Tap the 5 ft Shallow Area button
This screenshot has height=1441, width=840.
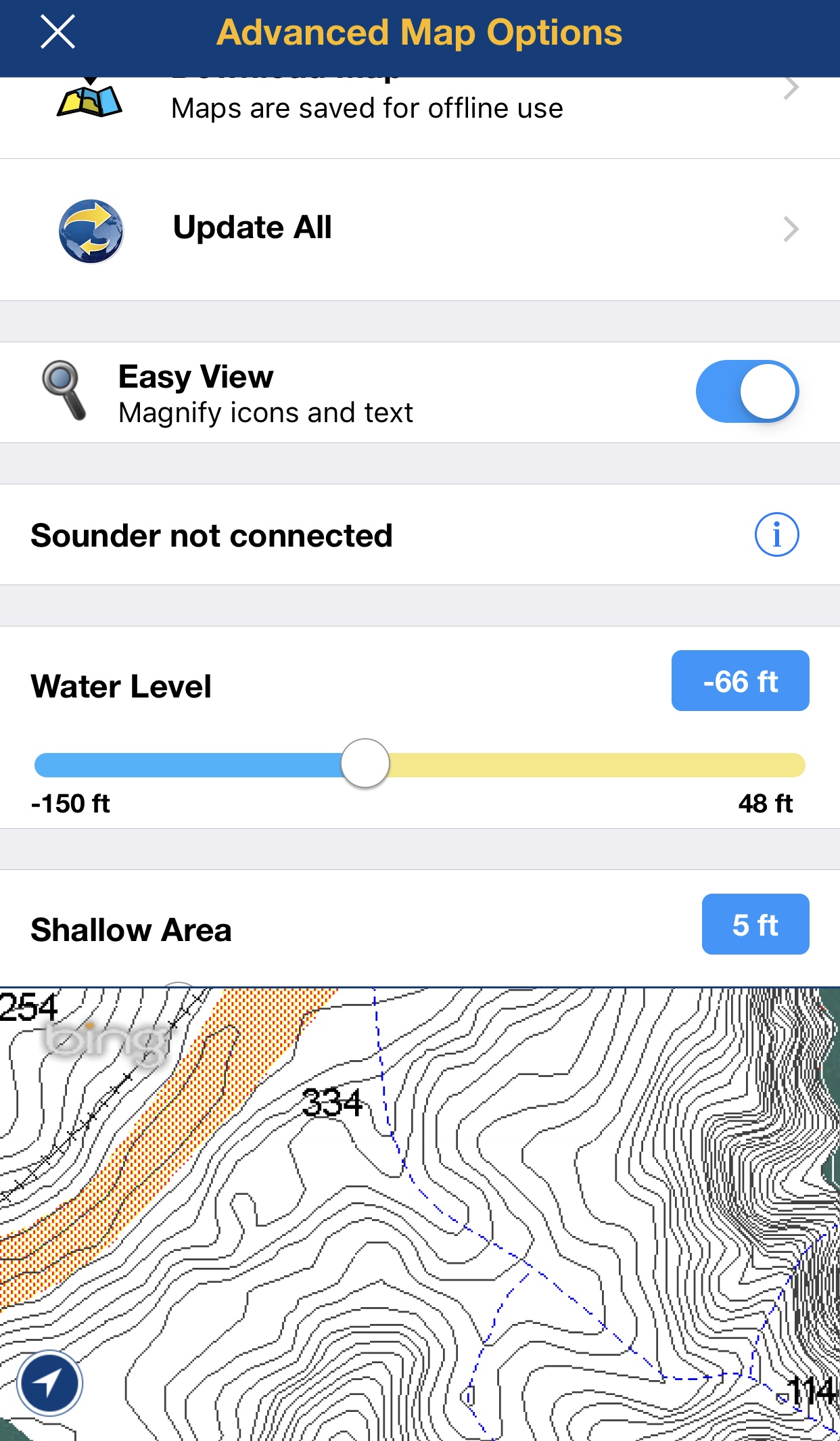[755, 924]
